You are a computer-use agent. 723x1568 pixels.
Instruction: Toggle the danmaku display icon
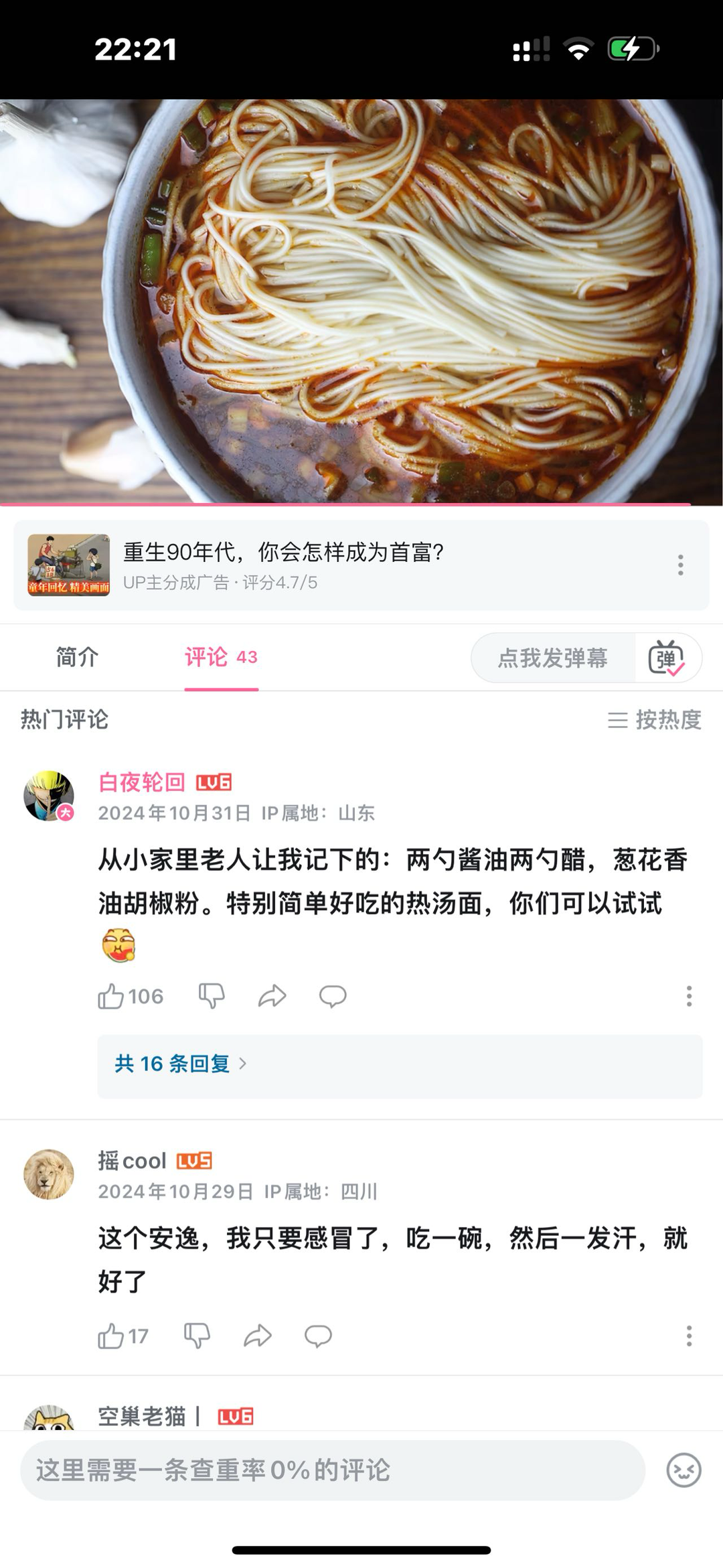pos(666,658)
